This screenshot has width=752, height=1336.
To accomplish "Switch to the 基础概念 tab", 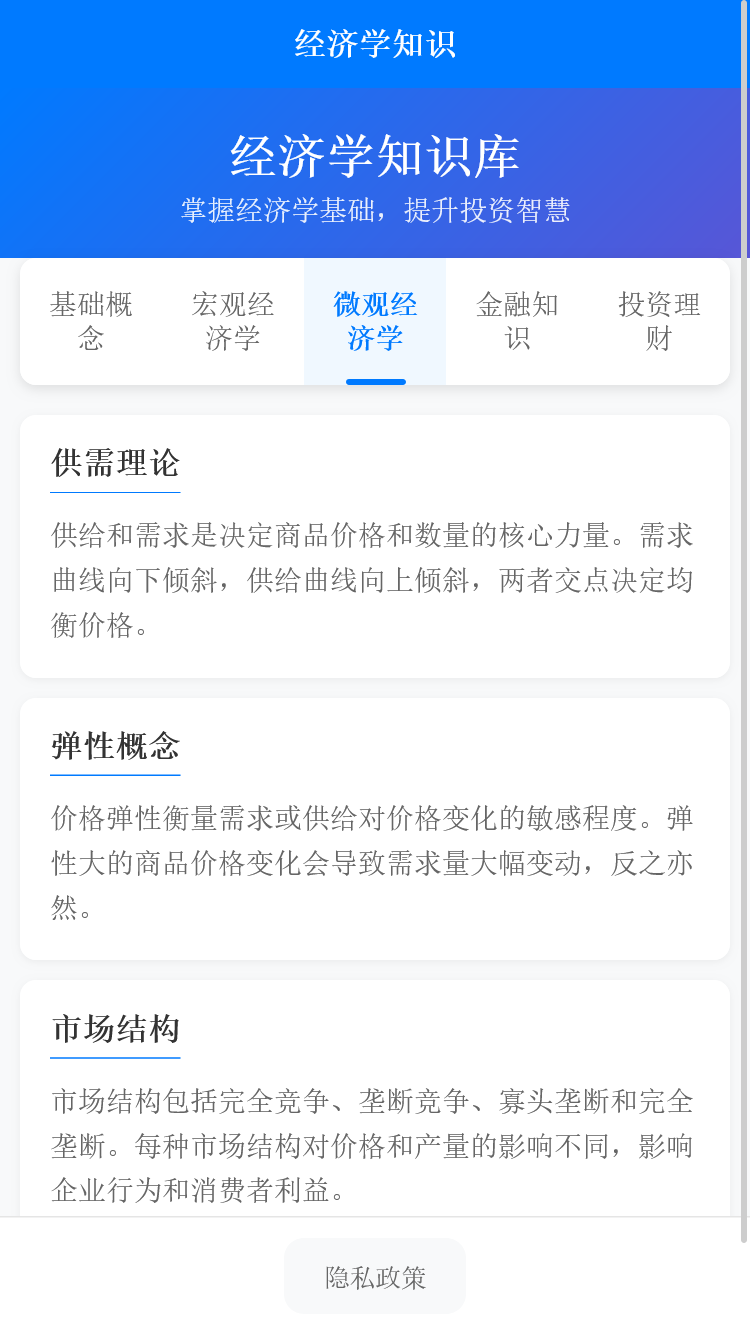I will (93, 322).
